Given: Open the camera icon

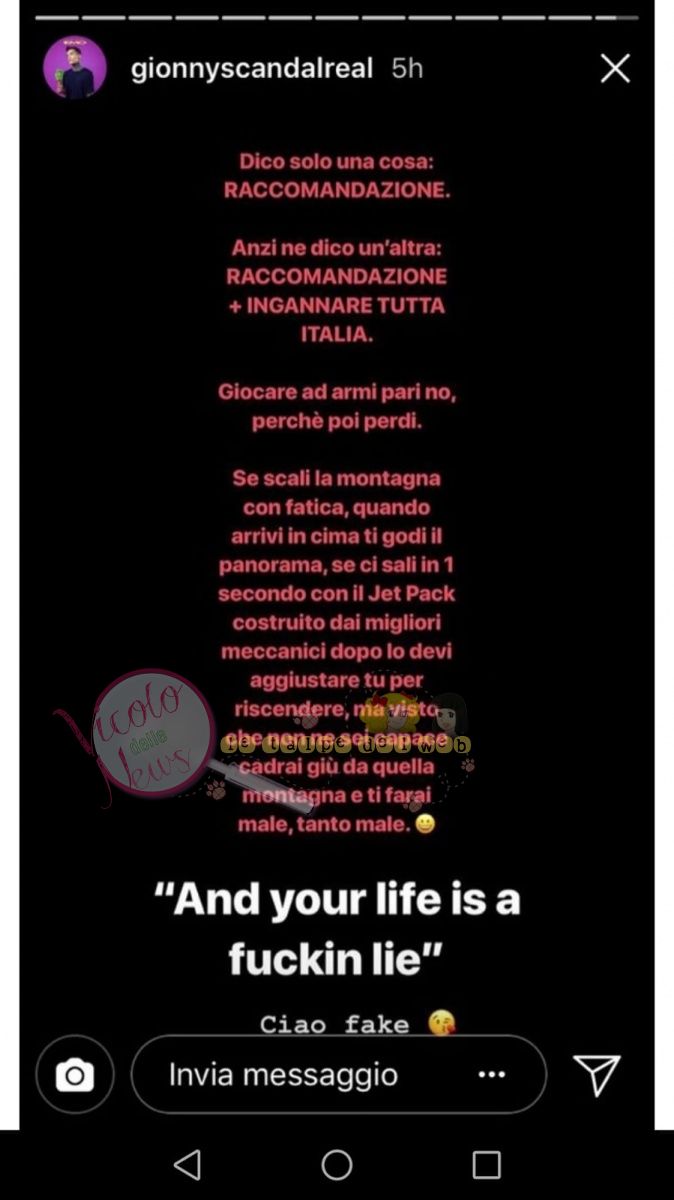Looking at the screenshot, I should tap(74, 1075).
